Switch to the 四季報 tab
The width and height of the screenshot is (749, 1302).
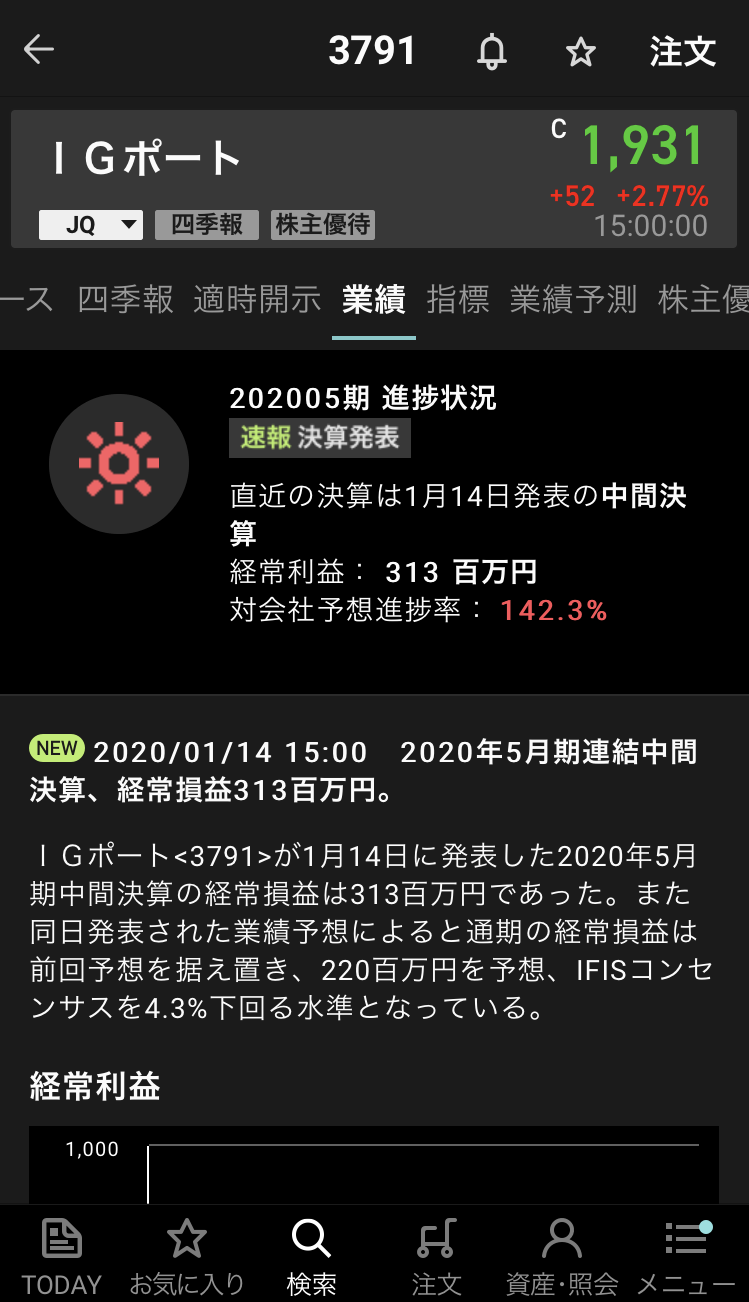pyautogui.click(x=126, y=299)
